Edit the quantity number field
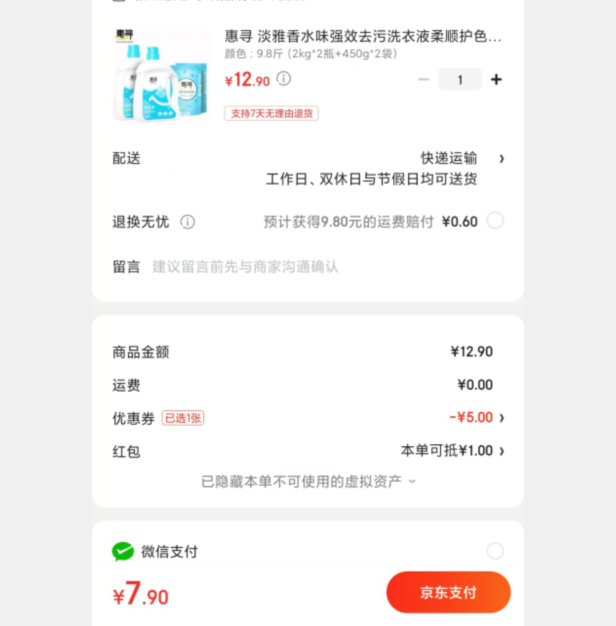Viewport: 616px width, 626px height. coord(460,80)
